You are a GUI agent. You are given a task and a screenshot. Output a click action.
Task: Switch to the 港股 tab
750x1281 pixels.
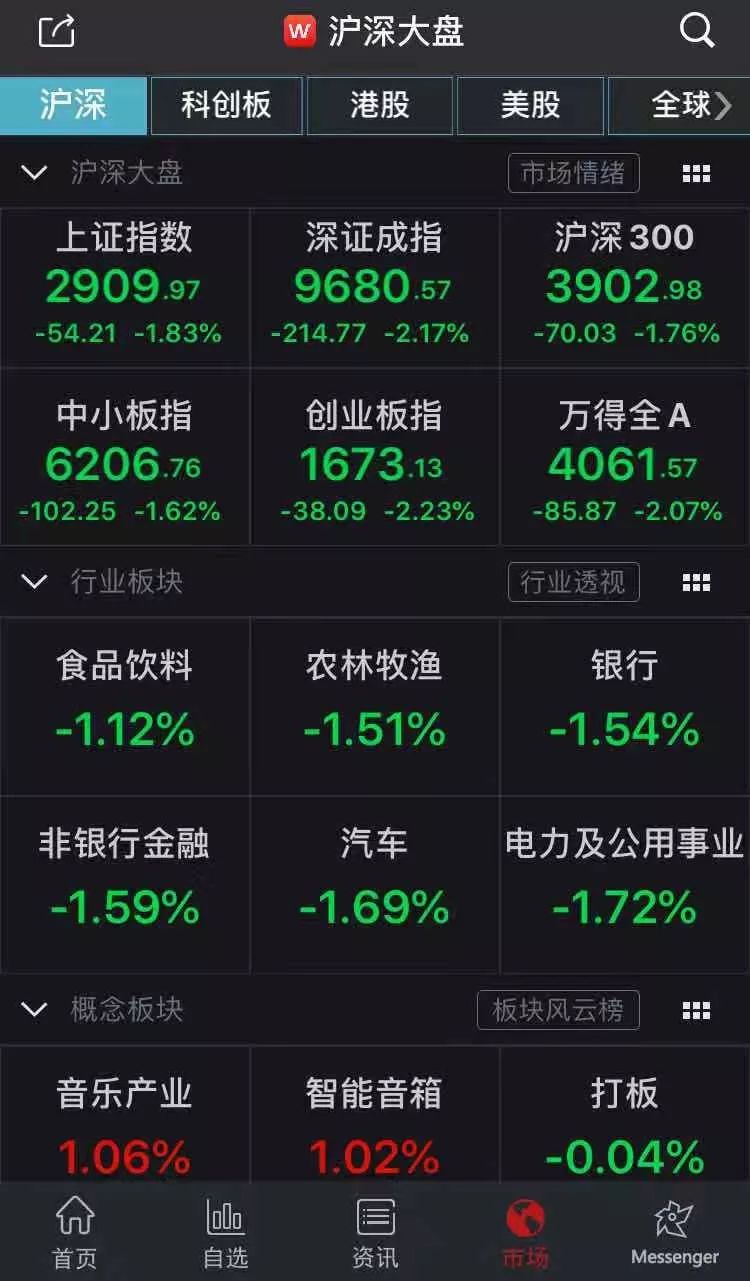point(380,105)
